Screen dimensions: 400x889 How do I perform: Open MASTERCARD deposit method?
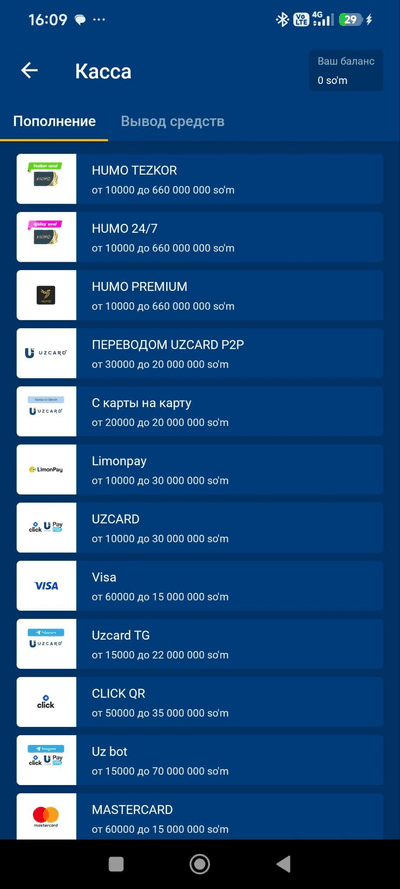(x=199, y=816)
